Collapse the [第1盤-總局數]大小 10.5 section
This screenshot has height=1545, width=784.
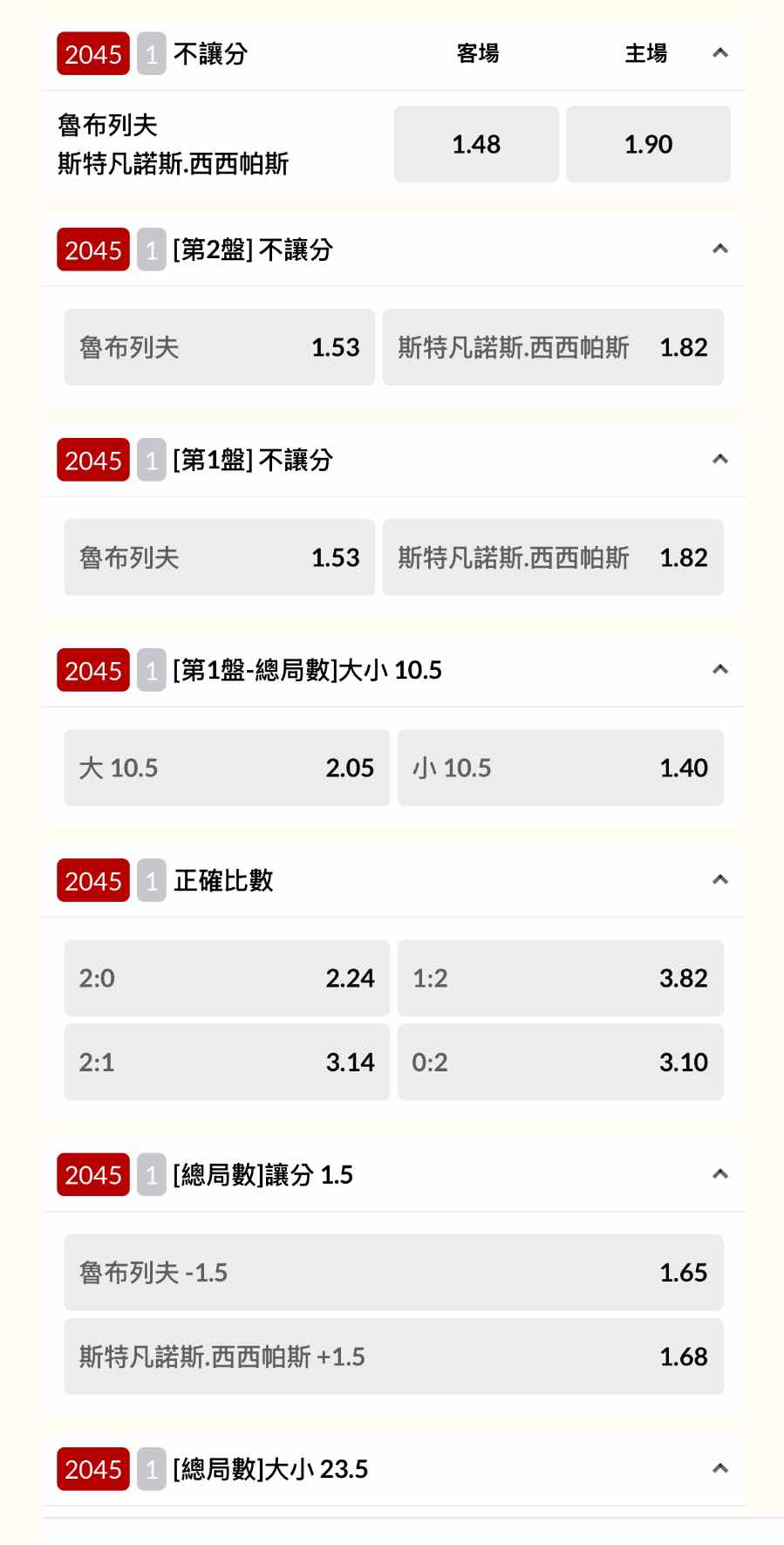719,670
